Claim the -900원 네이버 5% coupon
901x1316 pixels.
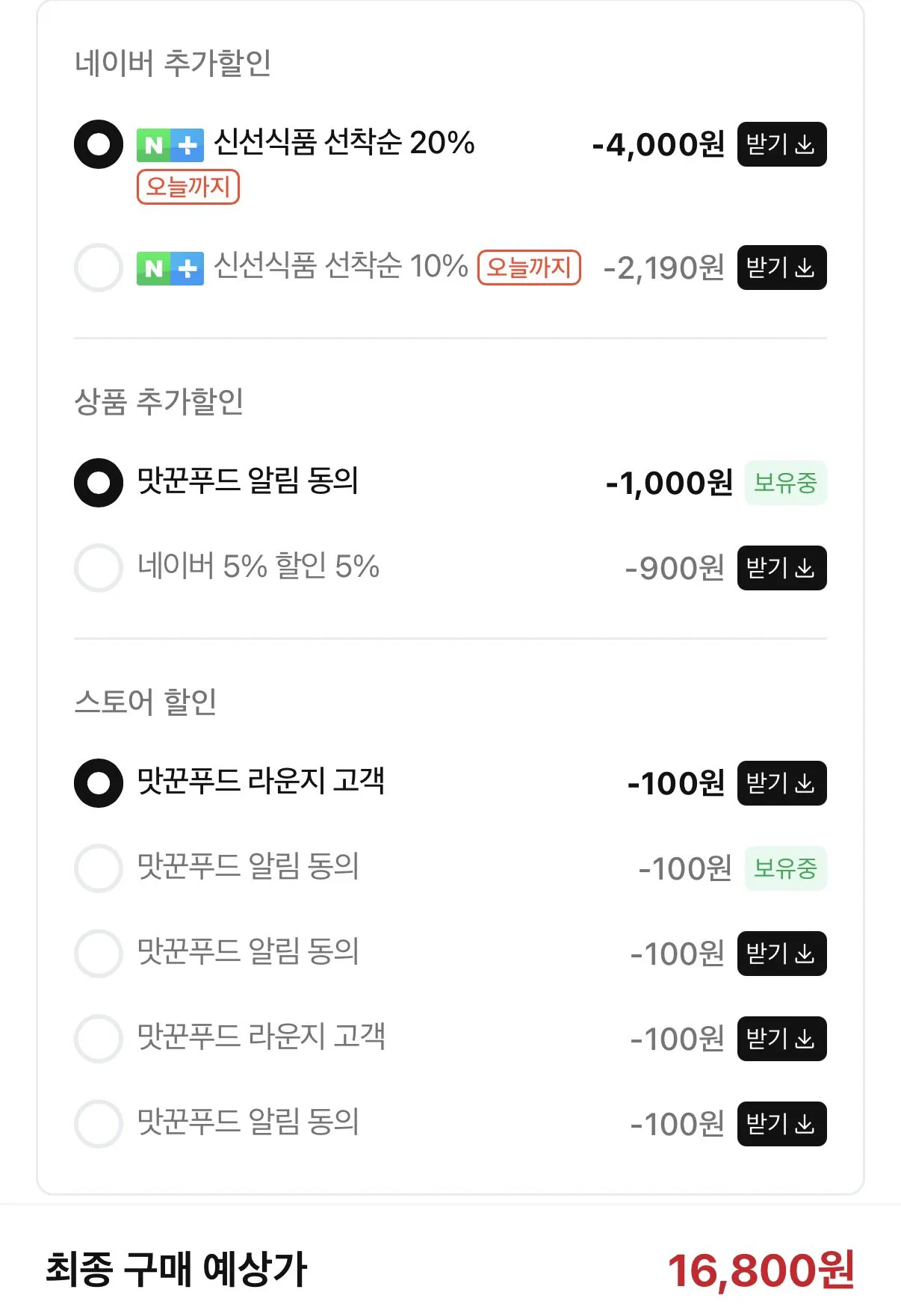[x=781, y=568]
